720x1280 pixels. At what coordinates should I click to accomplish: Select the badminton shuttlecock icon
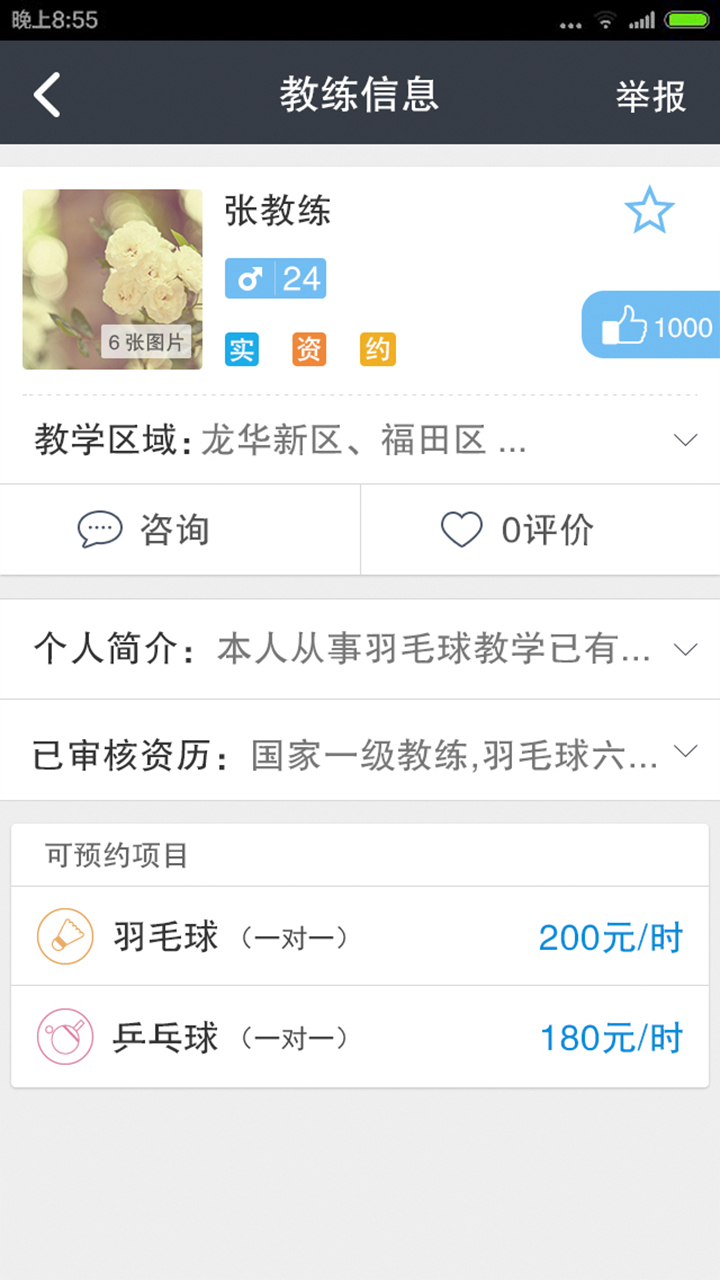[x=63, y=937]
